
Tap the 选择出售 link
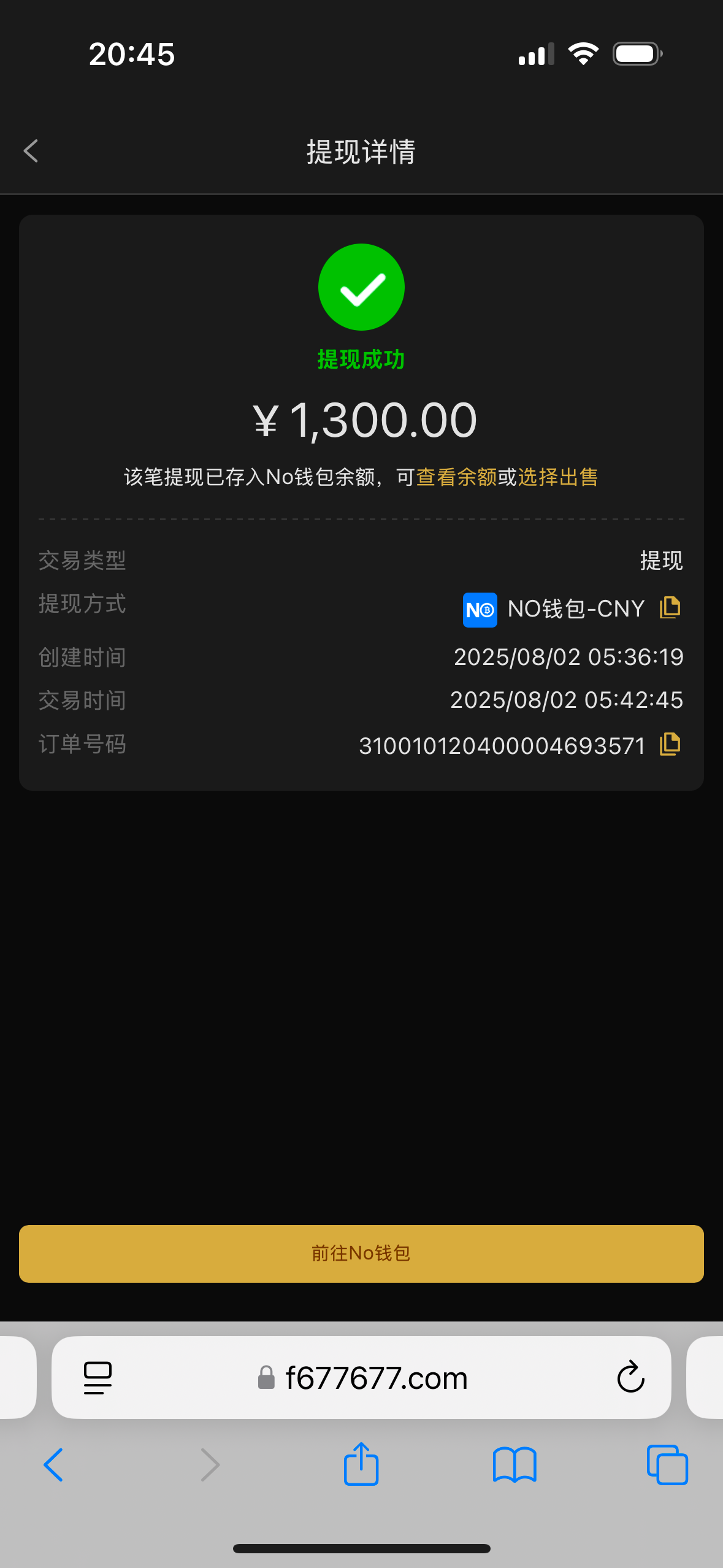click(558, 477)
